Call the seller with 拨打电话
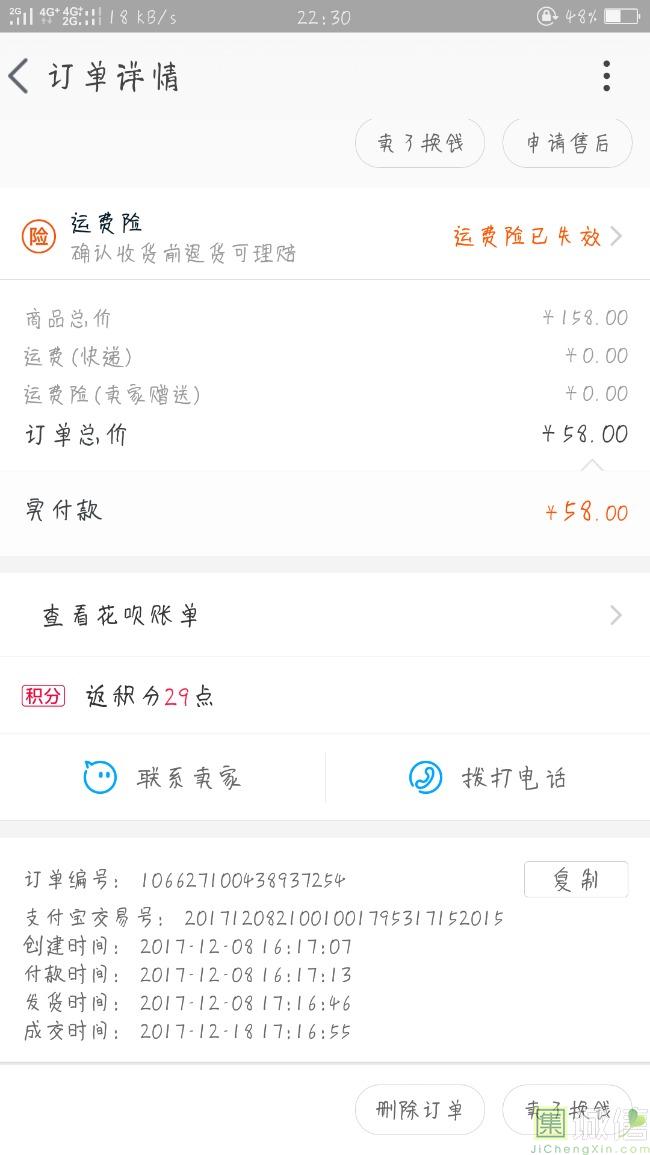The image size is (650, 1155). click(x=488, y=777)
